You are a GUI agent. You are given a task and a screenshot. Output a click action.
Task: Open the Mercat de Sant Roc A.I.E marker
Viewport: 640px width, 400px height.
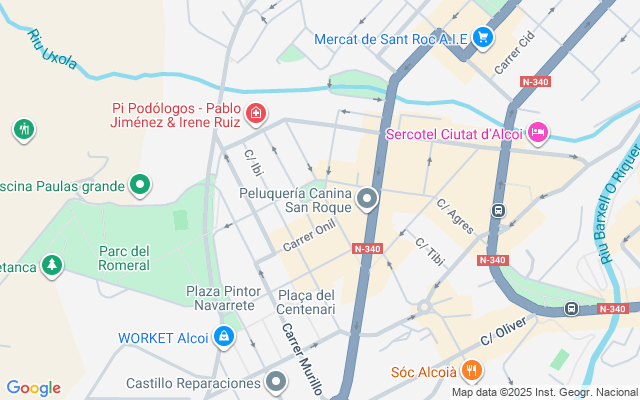(x=483, y=38)
